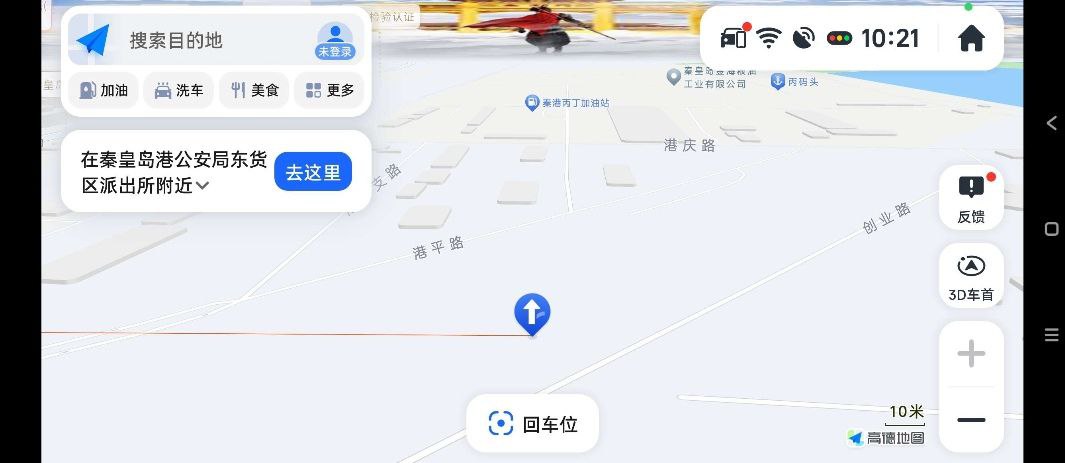Expand the current location address details
The height and width of the screenshot is (463, 1065).
click(202, 185)
